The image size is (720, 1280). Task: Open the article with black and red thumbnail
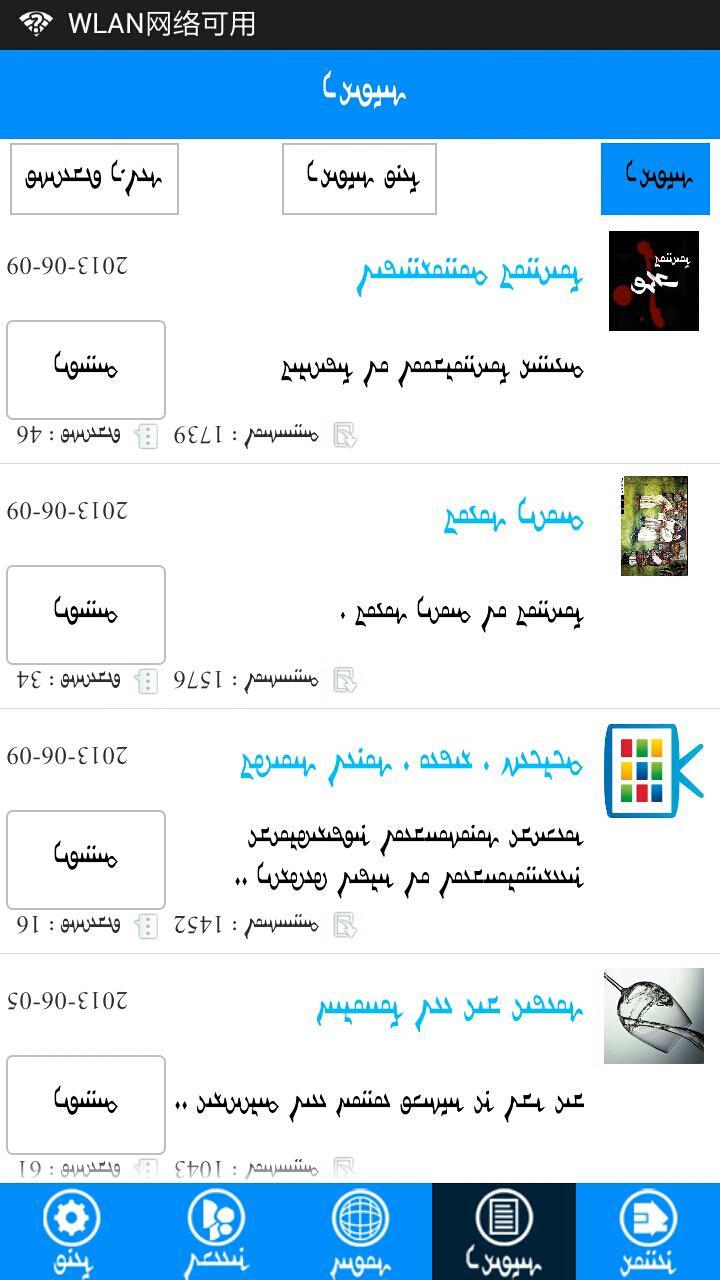(x=653, y=281)
